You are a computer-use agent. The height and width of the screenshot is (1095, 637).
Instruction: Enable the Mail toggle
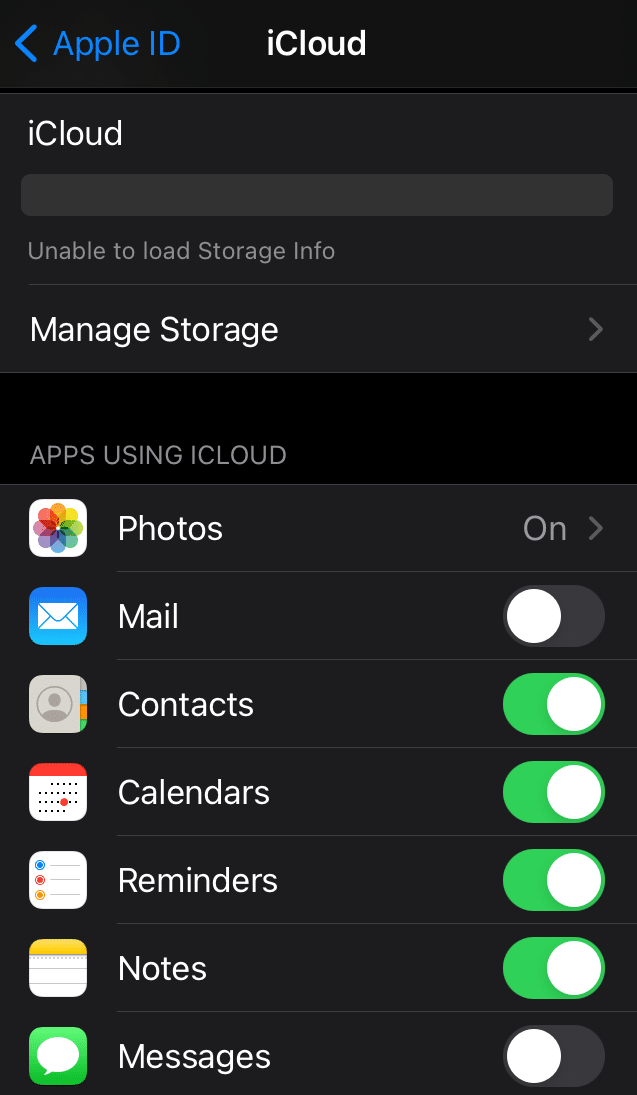554,616
